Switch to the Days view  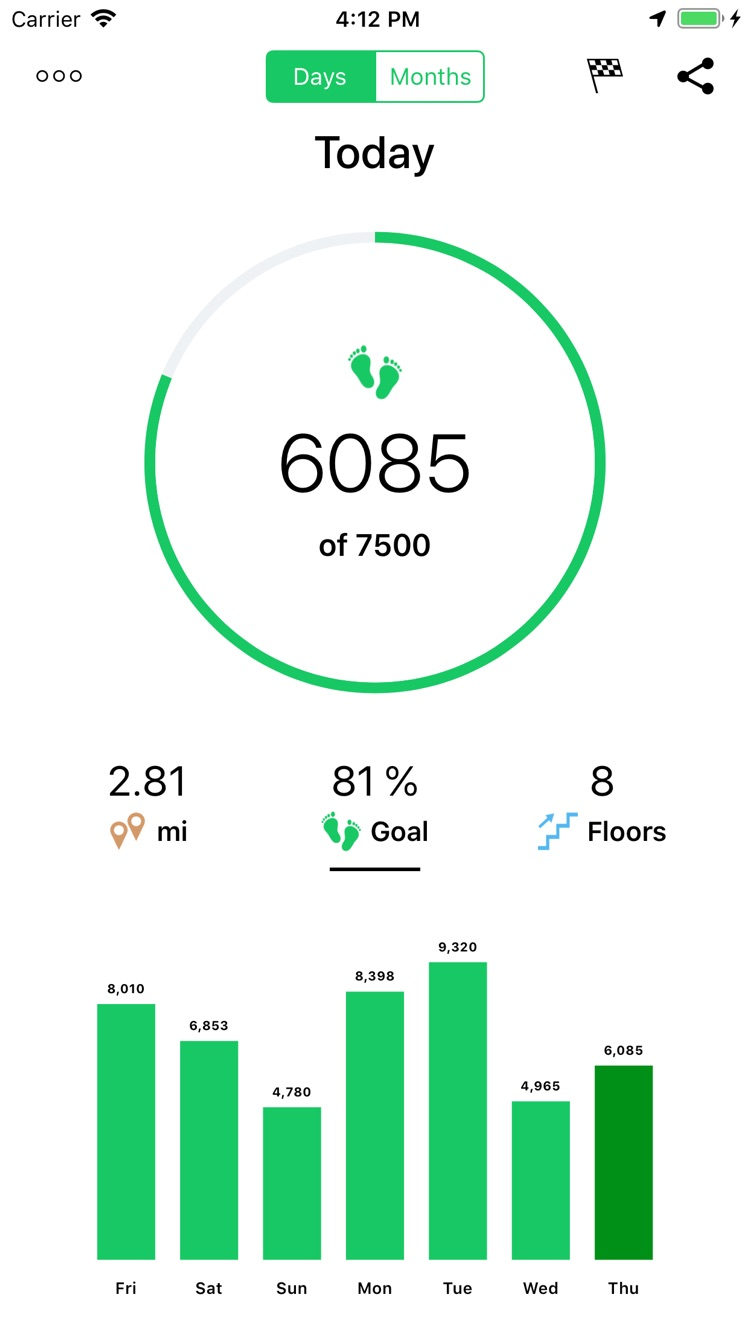[319, 76]
